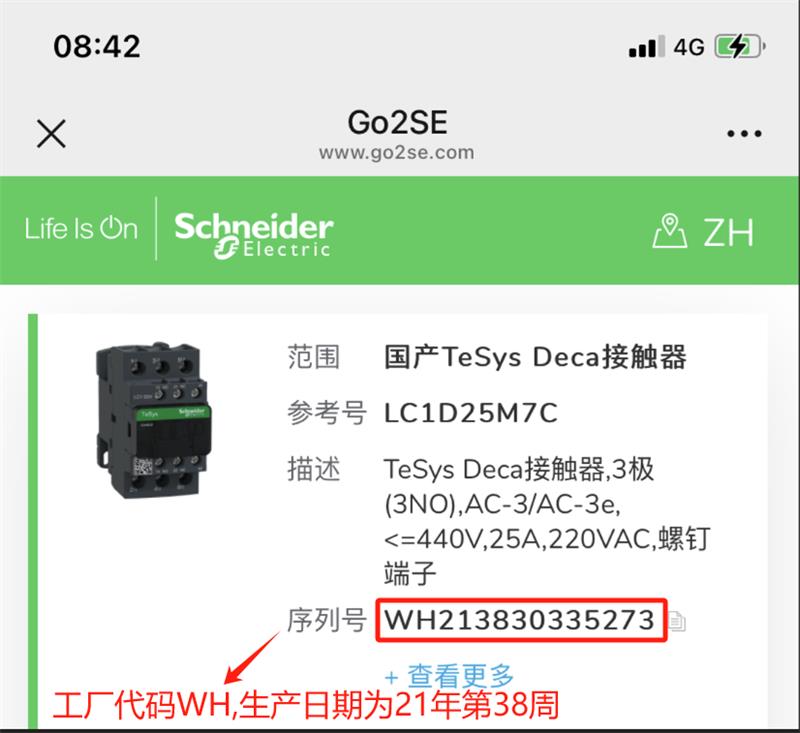Change the ZH language/region selector

703,232
